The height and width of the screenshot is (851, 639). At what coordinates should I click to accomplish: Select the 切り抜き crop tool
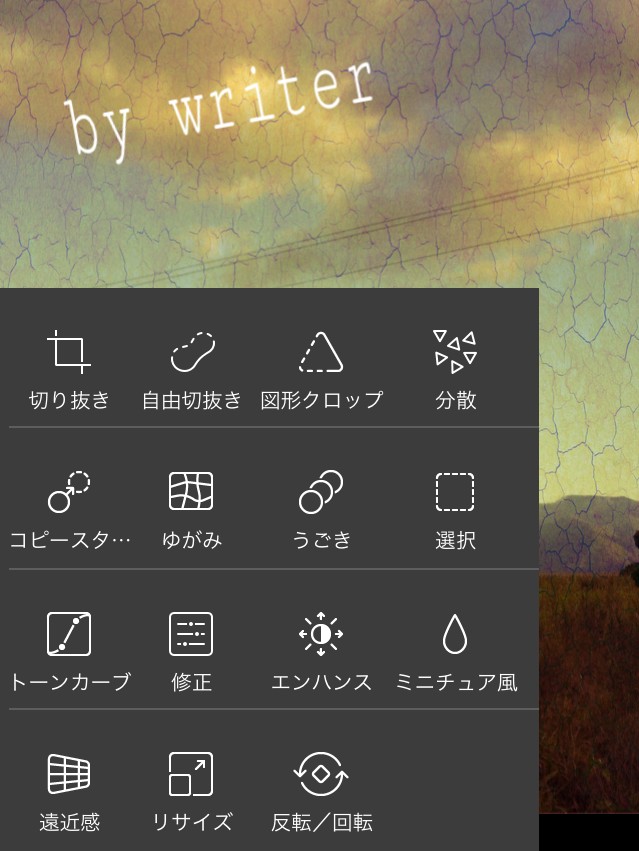click(69, 368)
